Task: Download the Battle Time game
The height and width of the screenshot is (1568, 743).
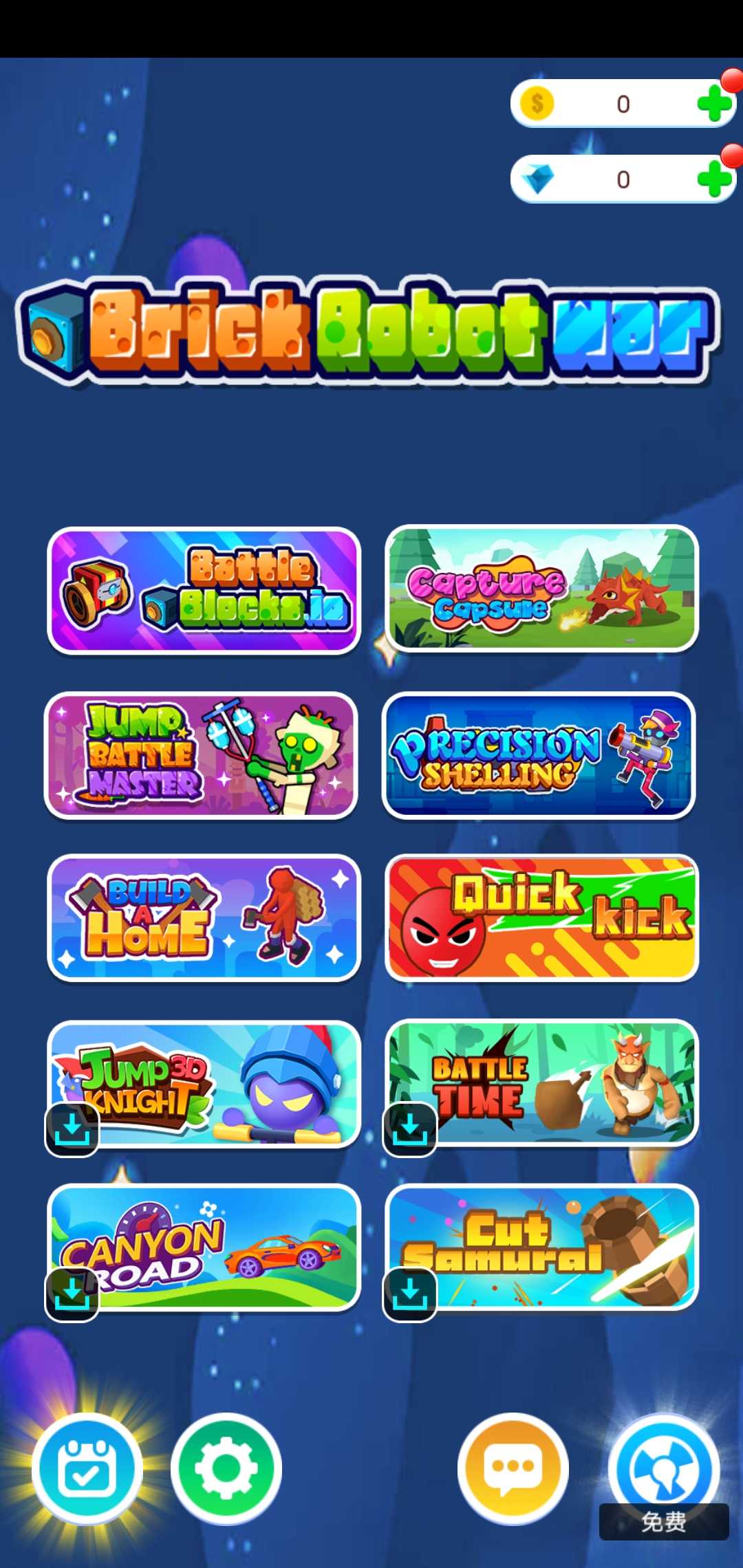Action: 410,1129
